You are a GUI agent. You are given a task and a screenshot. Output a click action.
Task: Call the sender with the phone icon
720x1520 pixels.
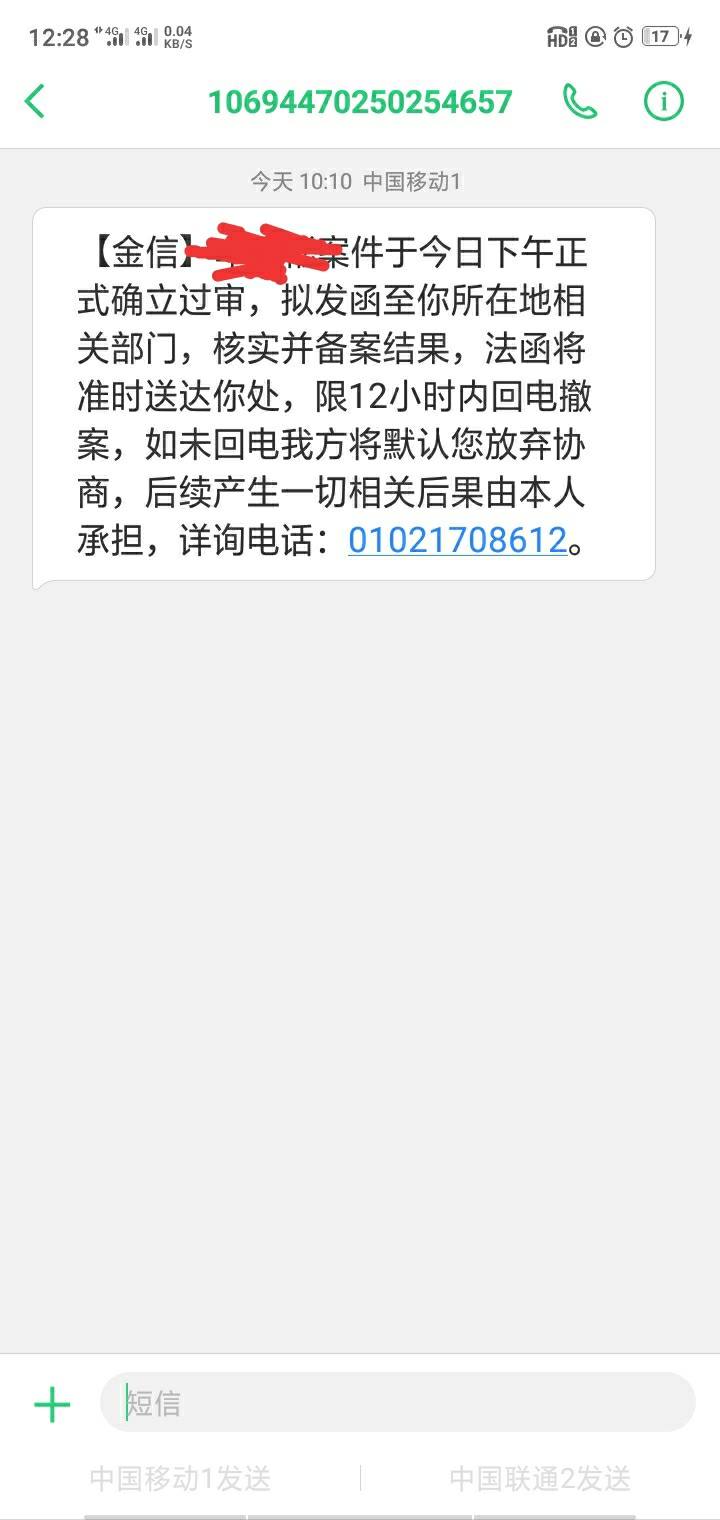pyautogui.click(x=580, y=101)
